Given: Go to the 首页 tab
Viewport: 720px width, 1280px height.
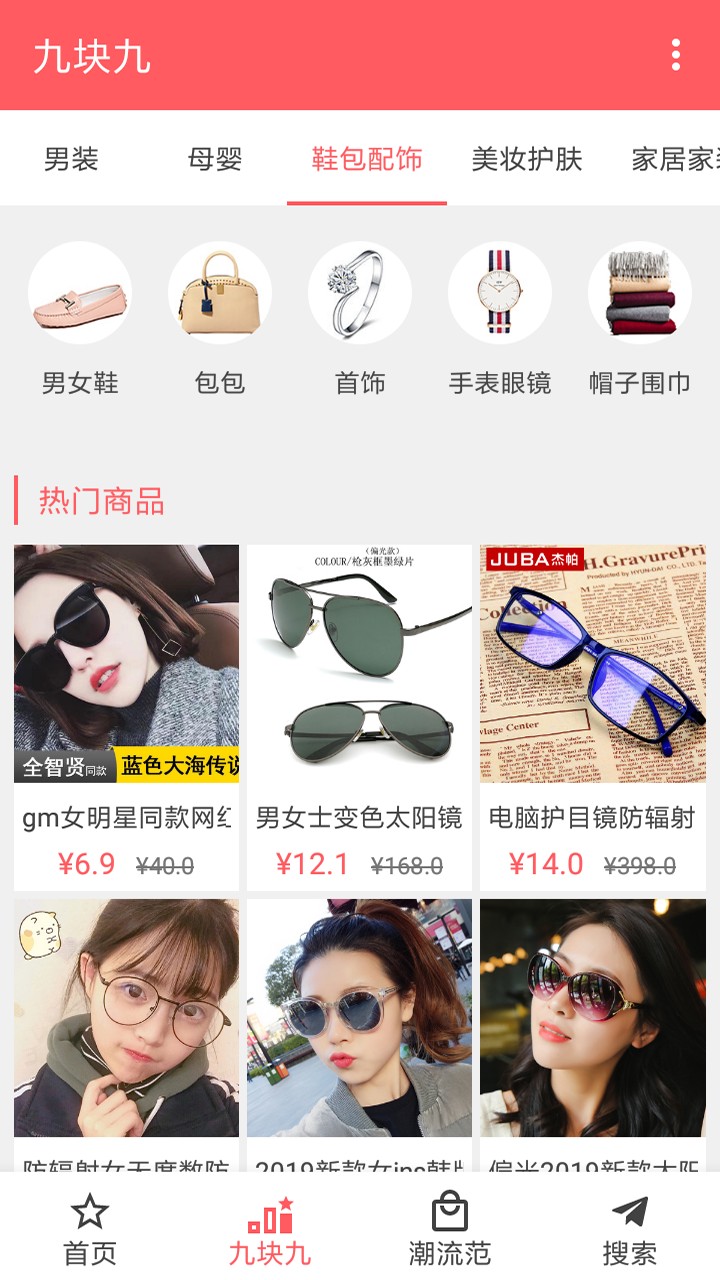Looking at the screenshot, I should 90,1229.
